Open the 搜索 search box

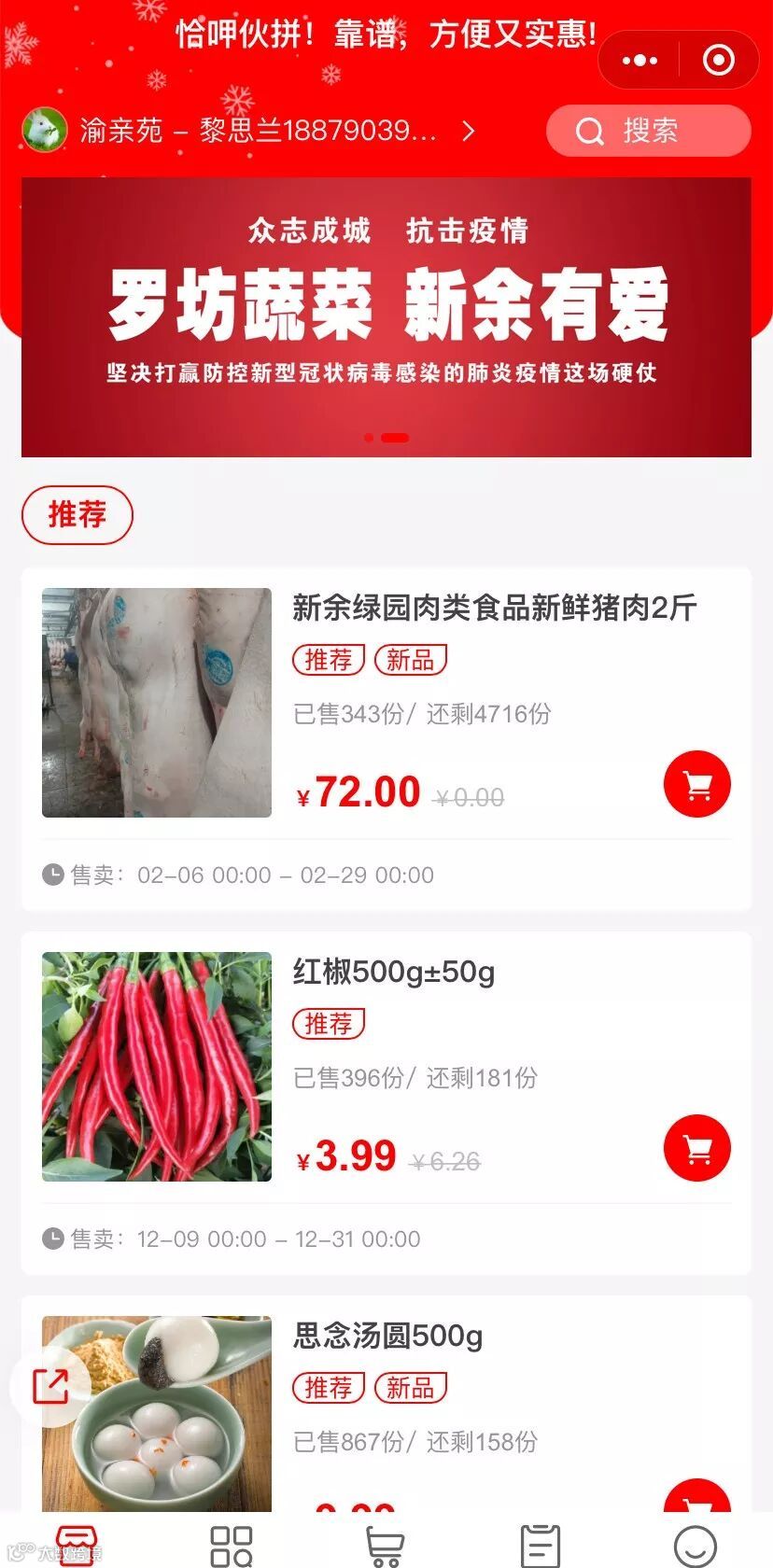(648, 131)
